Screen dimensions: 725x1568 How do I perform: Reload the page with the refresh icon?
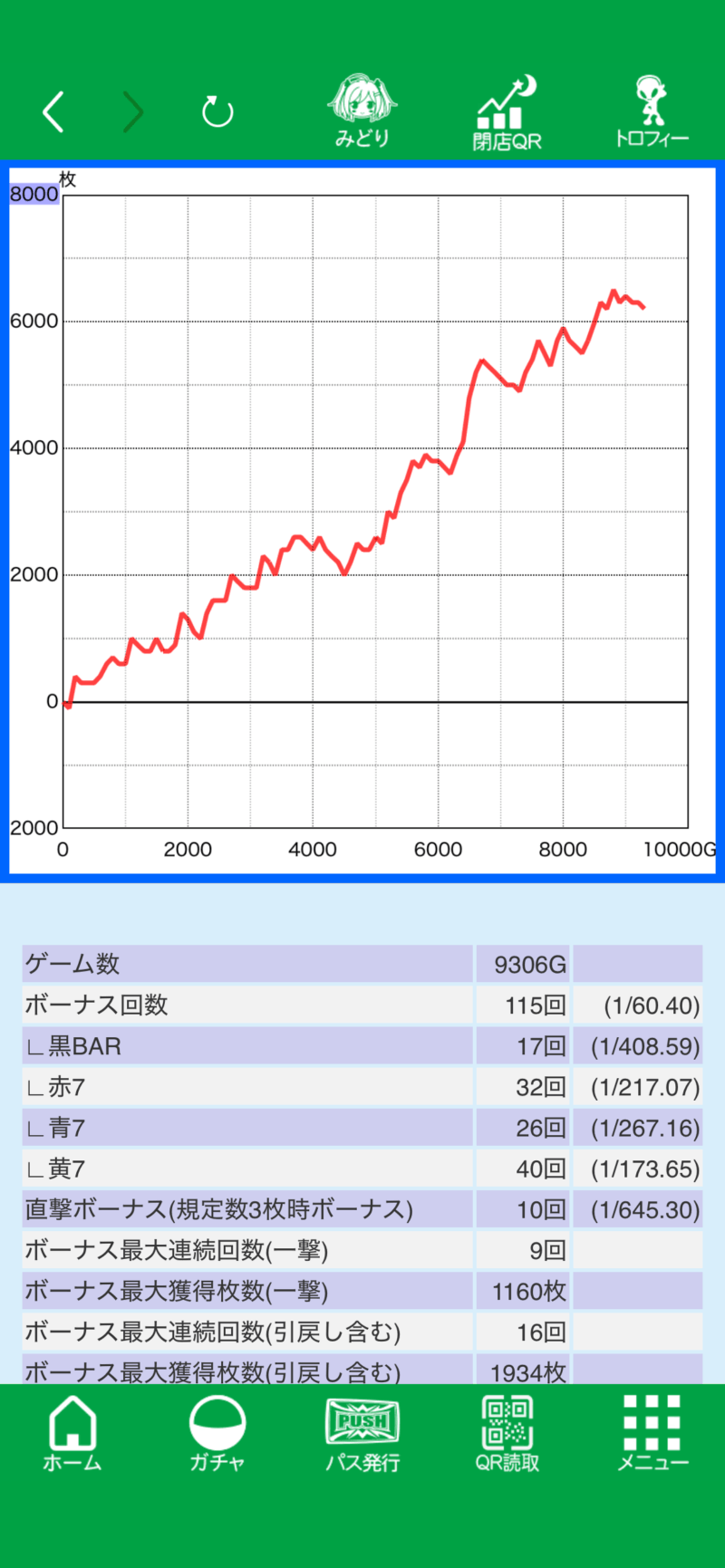[x=217, y=112]
